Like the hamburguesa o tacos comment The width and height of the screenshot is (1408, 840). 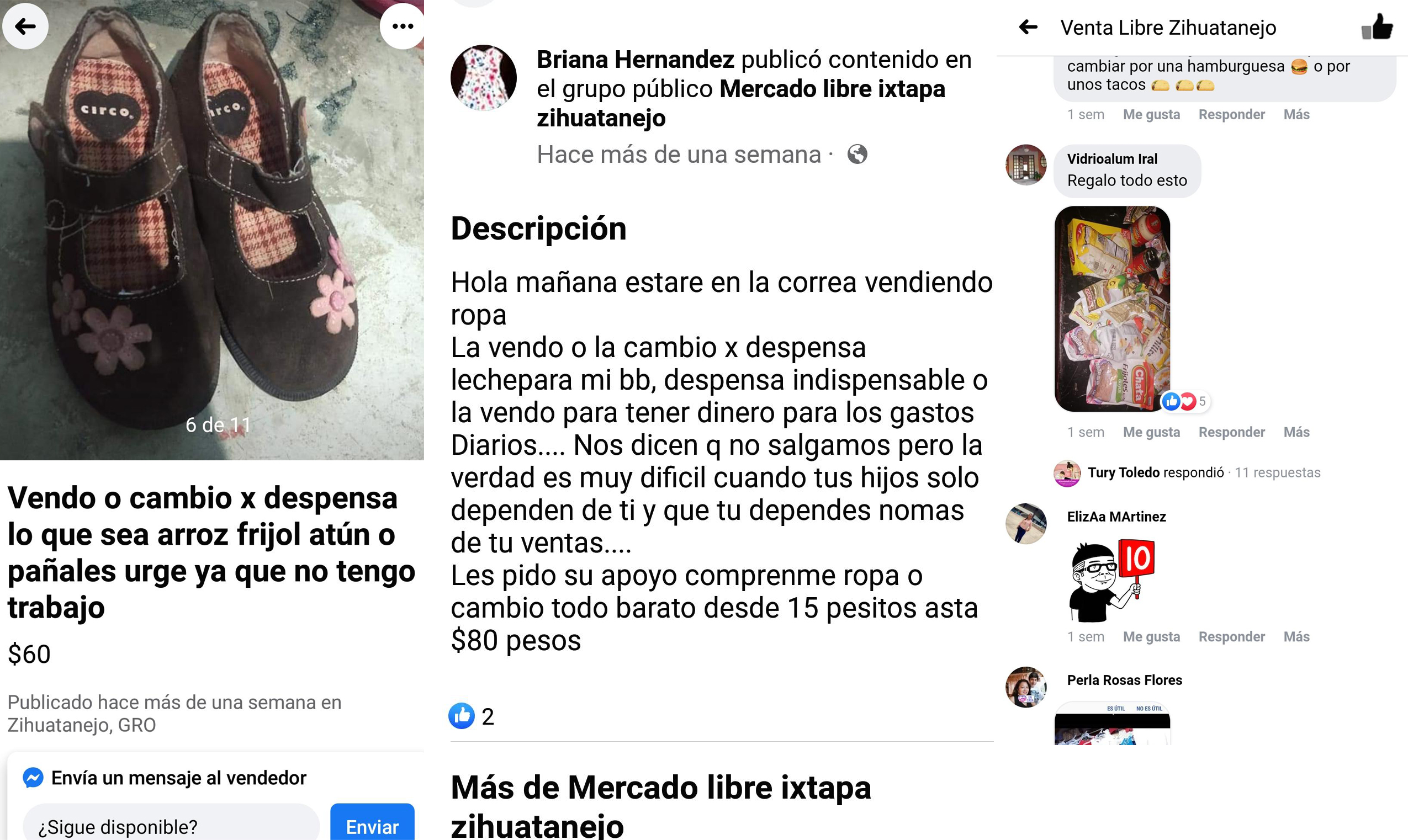1151,114
